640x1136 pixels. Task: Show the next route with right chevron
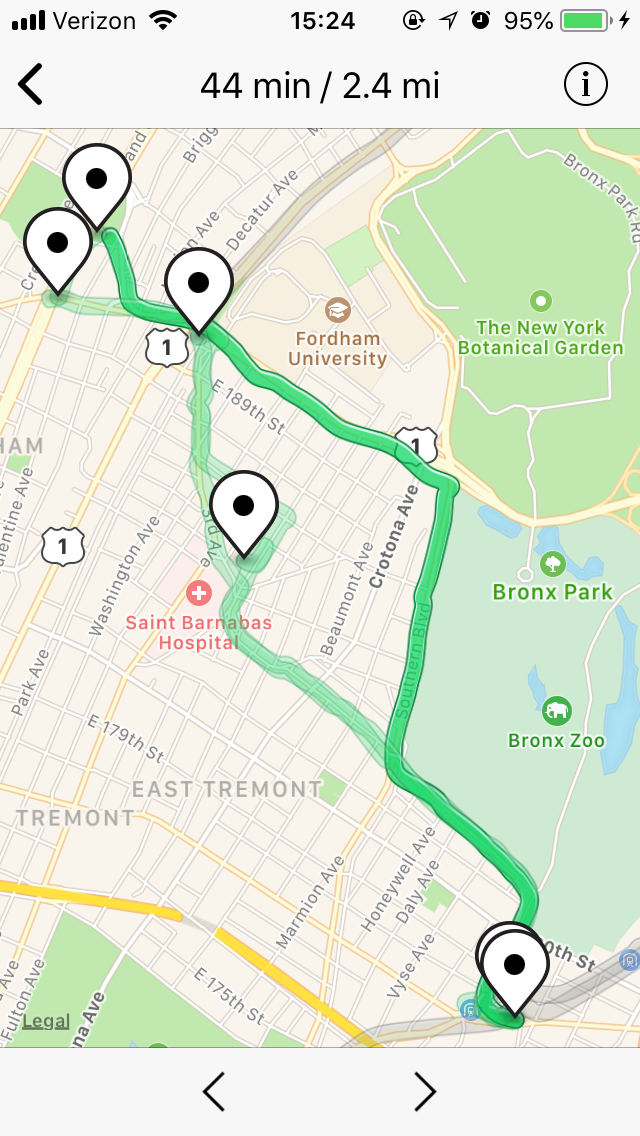(425, 1091)
